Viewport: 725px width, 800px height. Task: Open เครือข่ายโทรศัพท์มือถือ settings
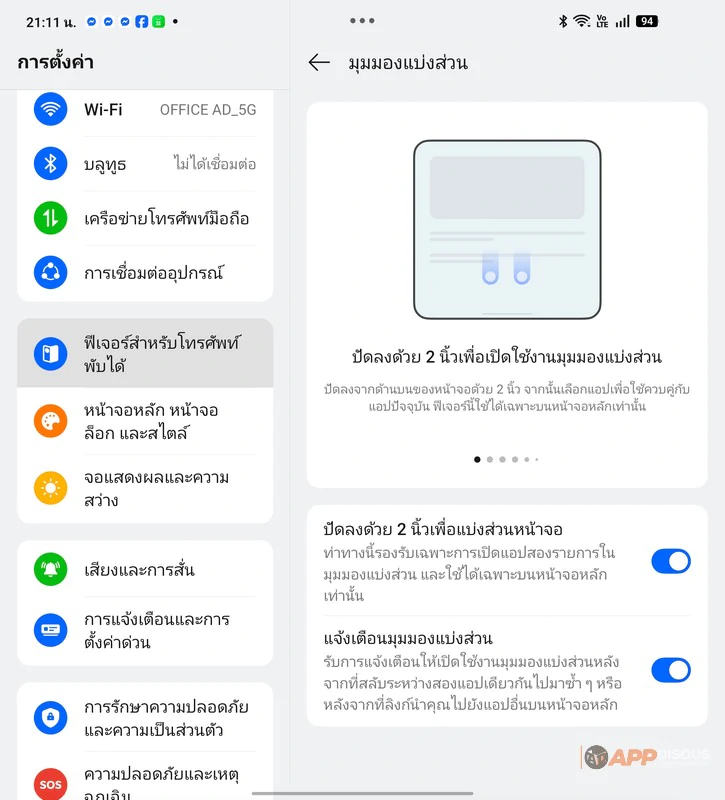pos(145,218)
